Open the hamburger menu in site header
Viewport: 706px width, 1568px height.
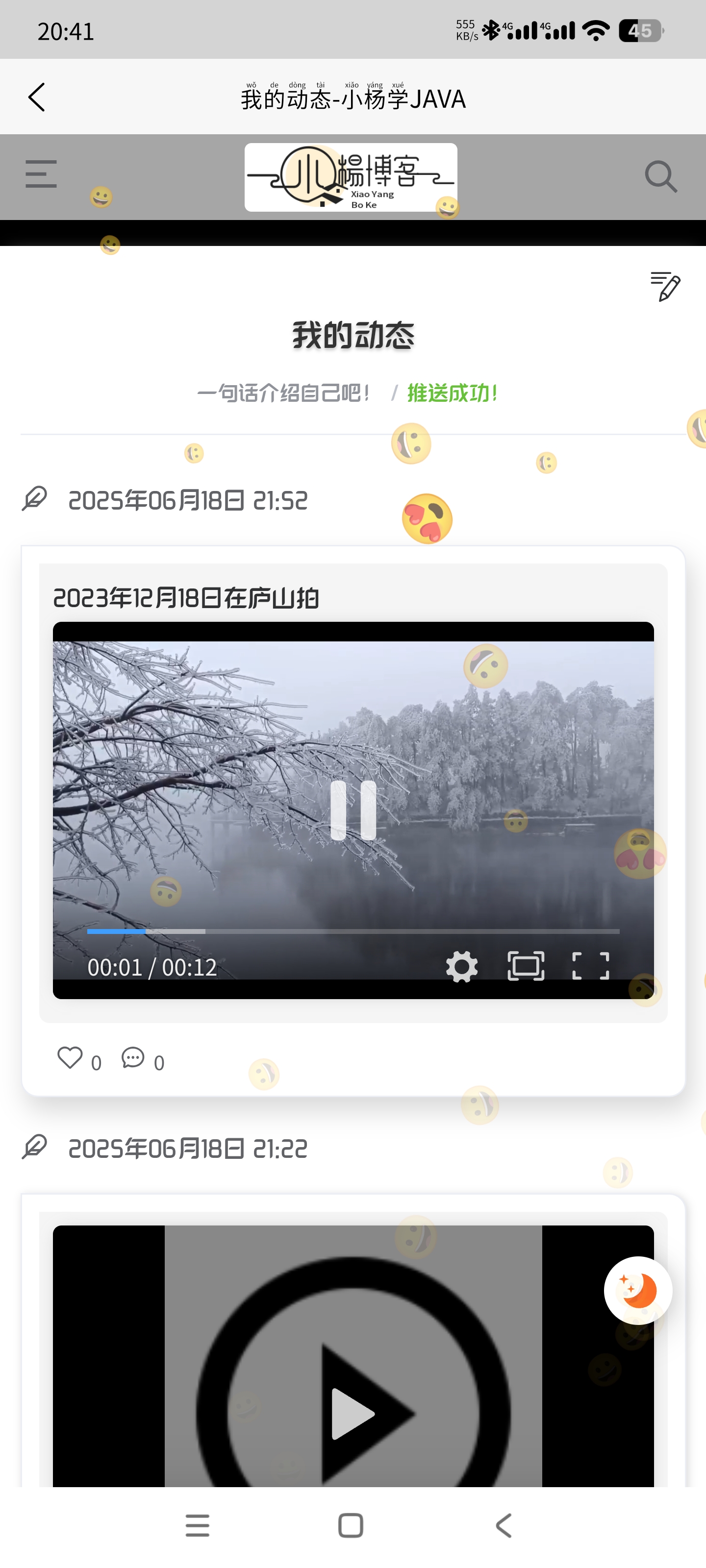tap(41, 175)
